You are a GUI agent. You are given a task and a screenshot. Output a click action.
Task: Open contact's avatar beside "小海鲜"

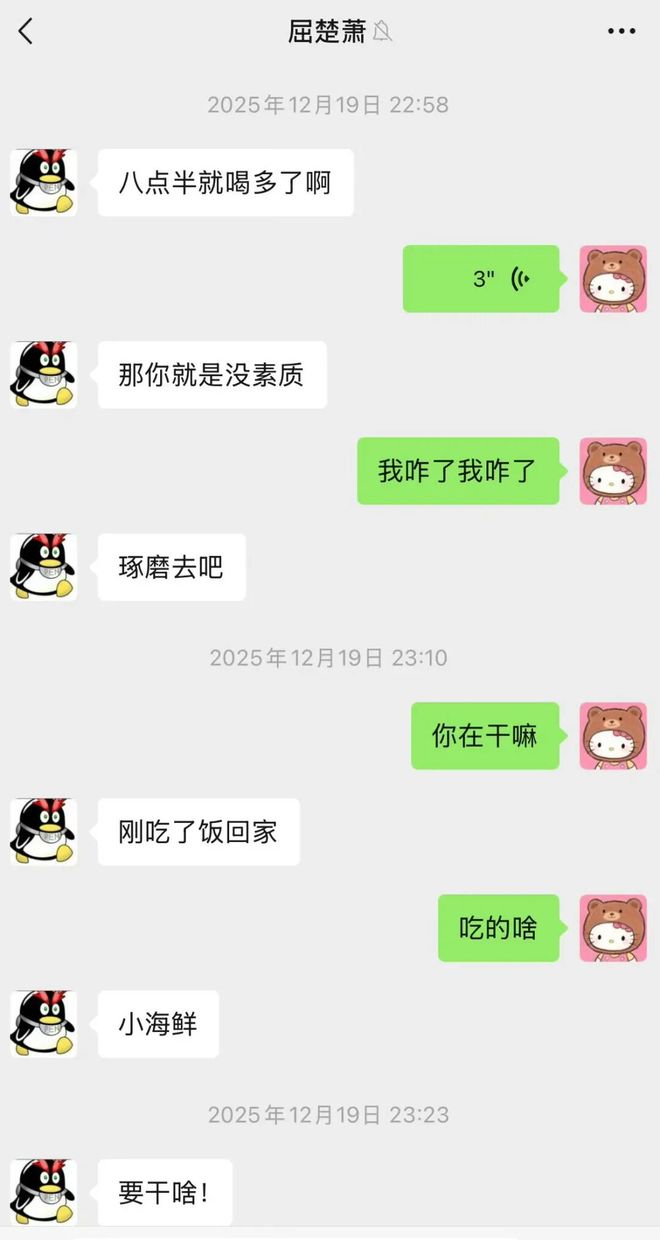43,1024
